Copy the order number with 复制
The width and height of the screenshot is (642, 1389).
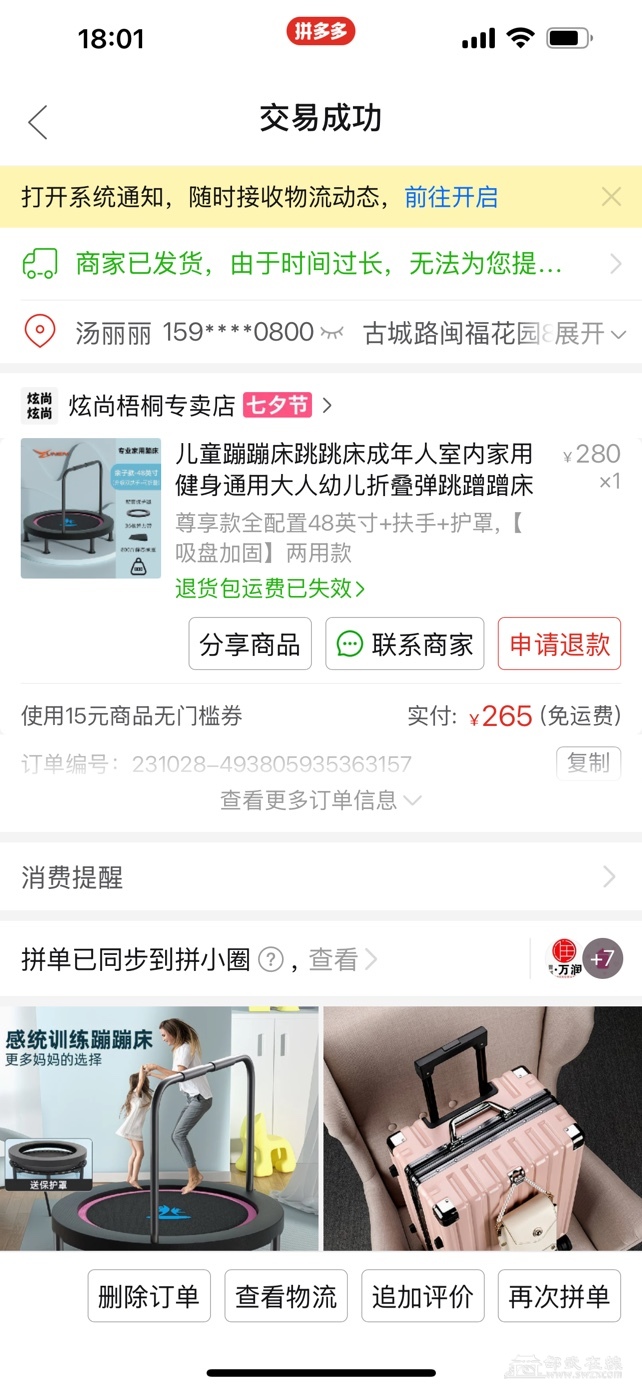(588, 763)
